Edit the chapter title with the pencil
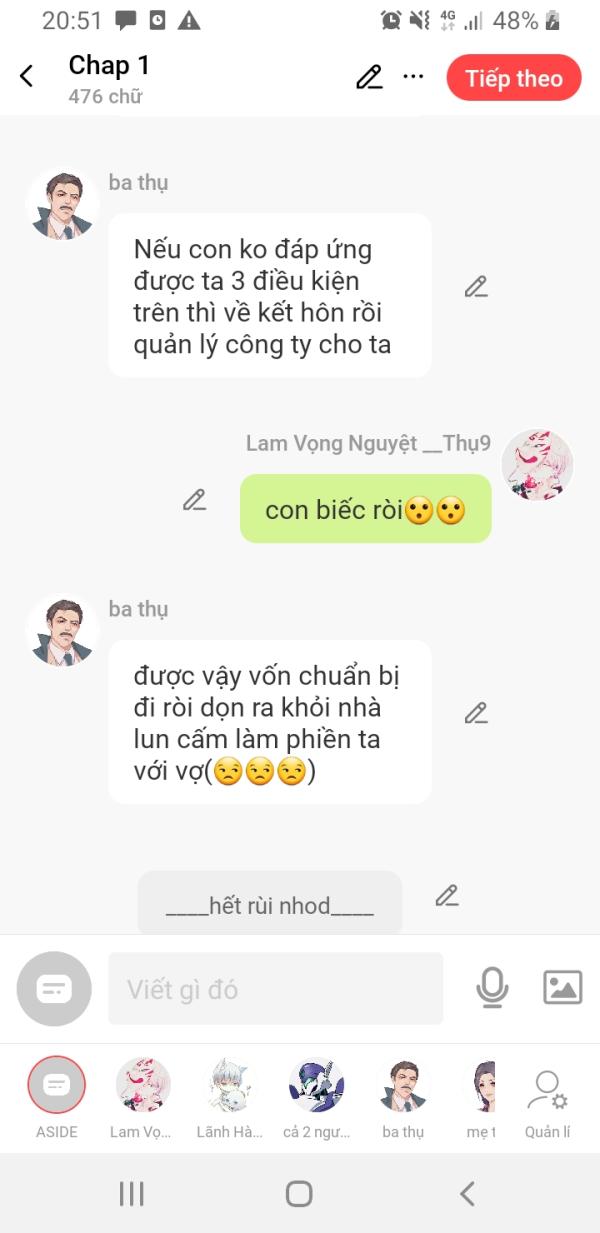 tap(369, 77)
